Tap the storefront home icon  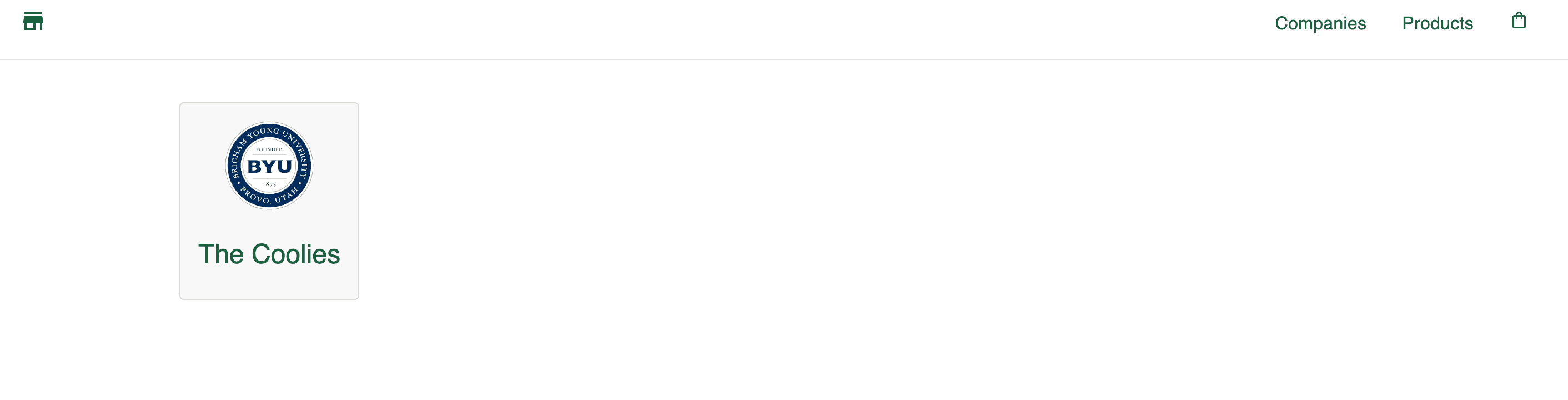tap(33, 21)
